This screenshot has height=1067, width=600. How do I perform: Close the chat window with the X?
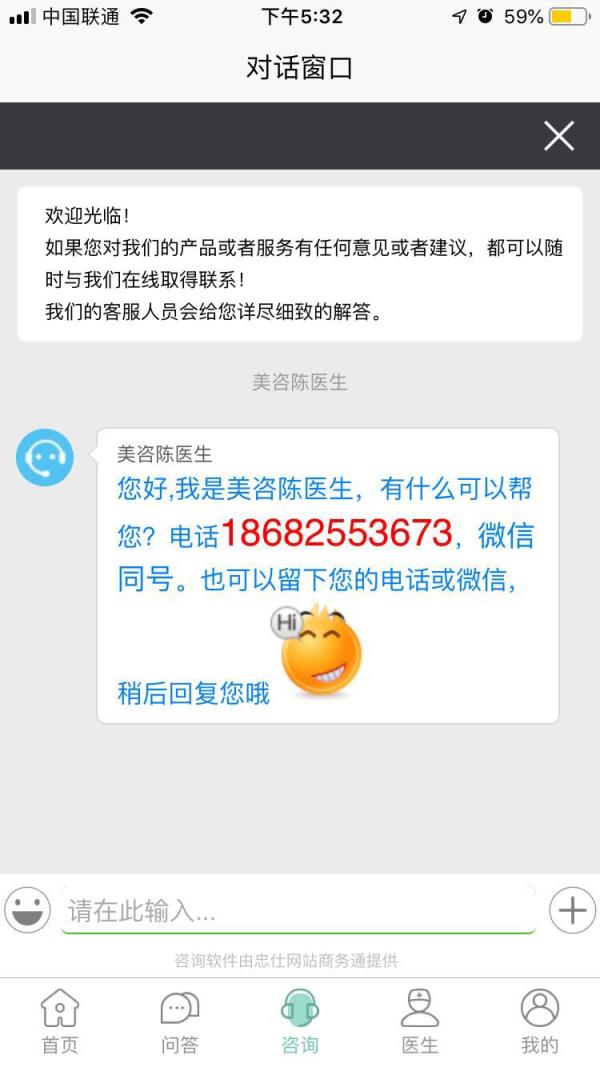pos(559,136)
